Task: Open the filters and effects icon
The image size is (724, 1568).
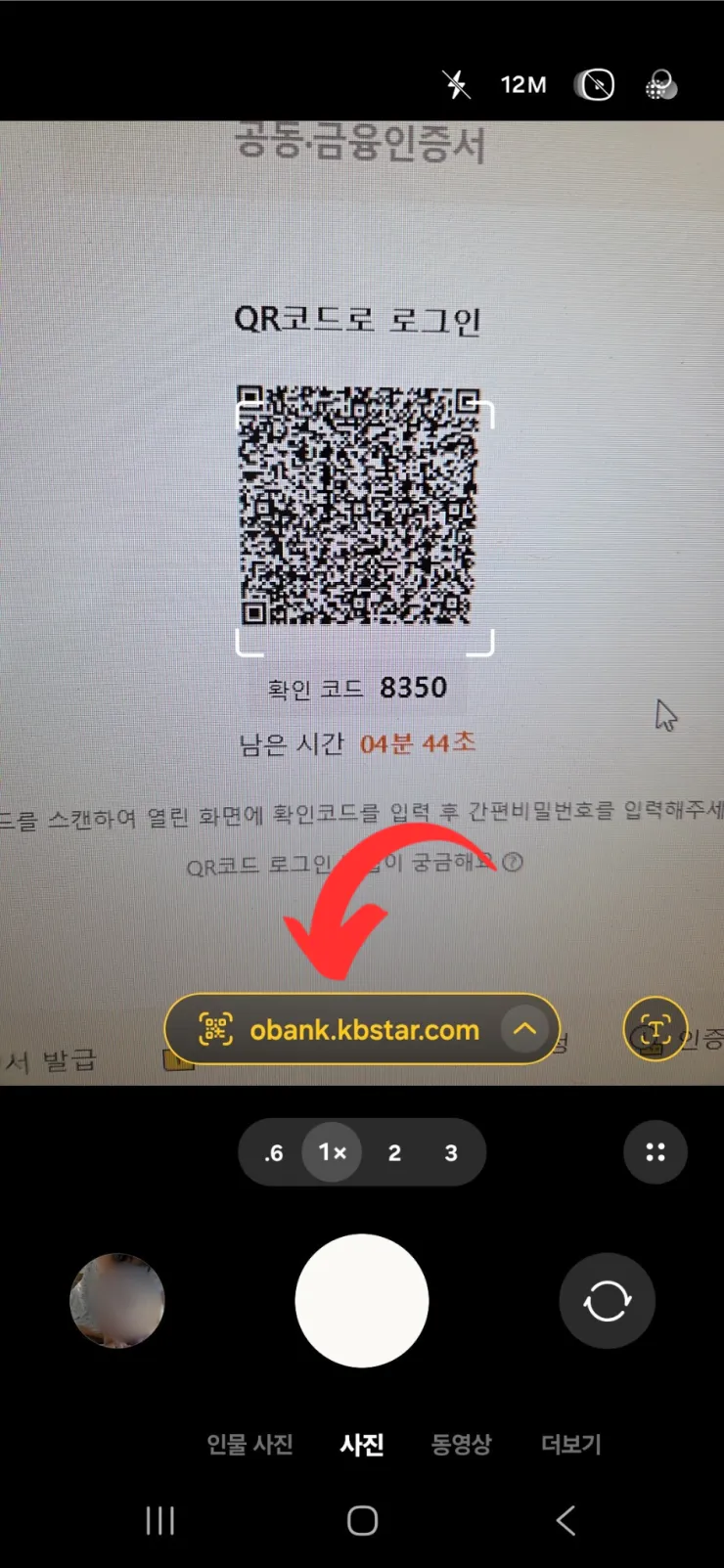Action: coord(662,85)
